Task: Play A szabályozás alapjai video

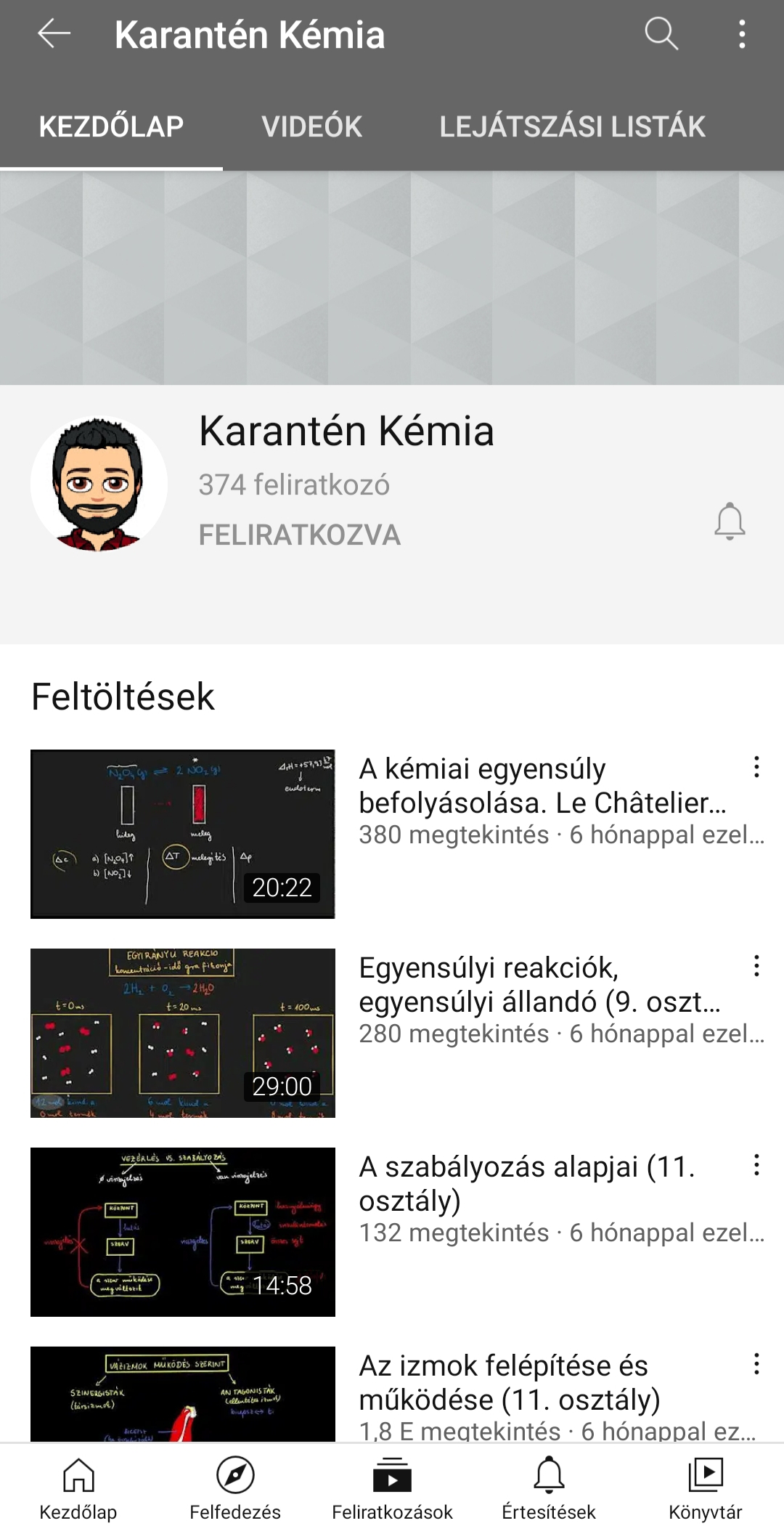Action: 183,1232
